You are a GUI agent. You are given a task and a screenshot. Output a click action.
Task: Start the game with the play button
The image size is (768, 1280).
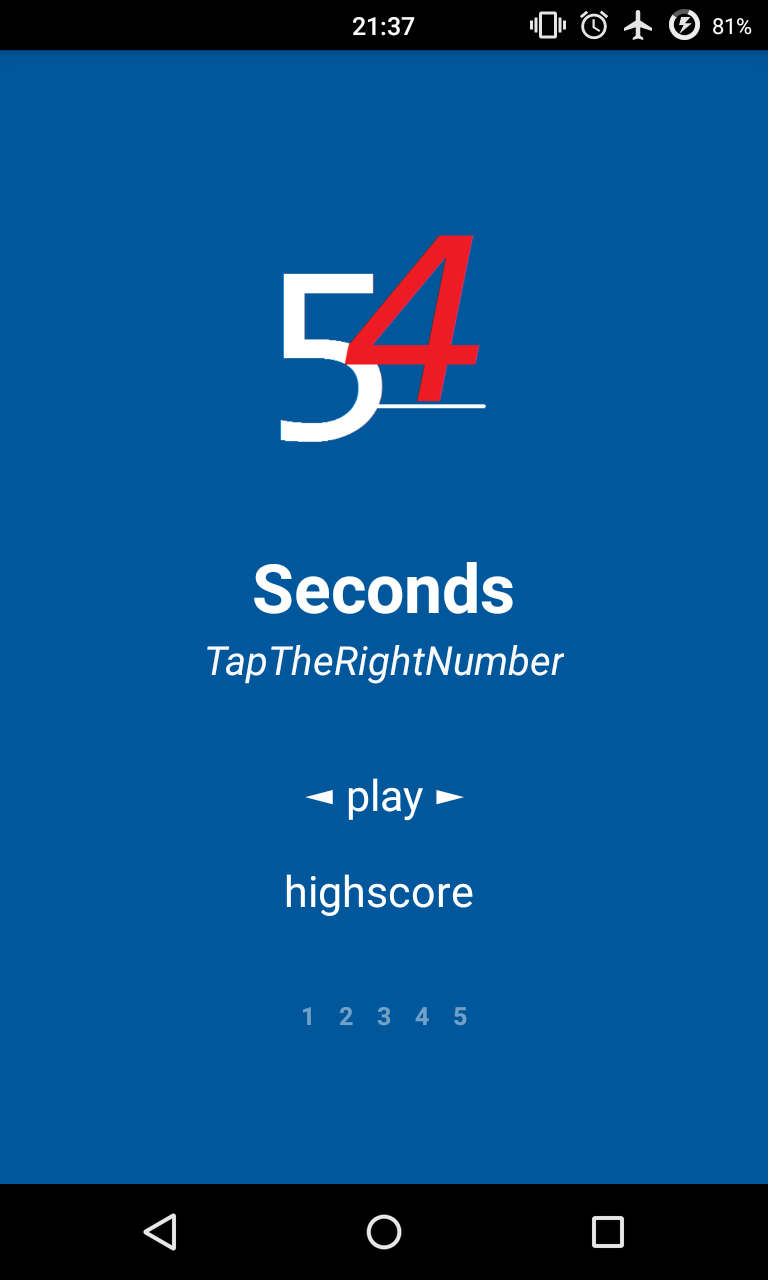click(x=384, y=798)
